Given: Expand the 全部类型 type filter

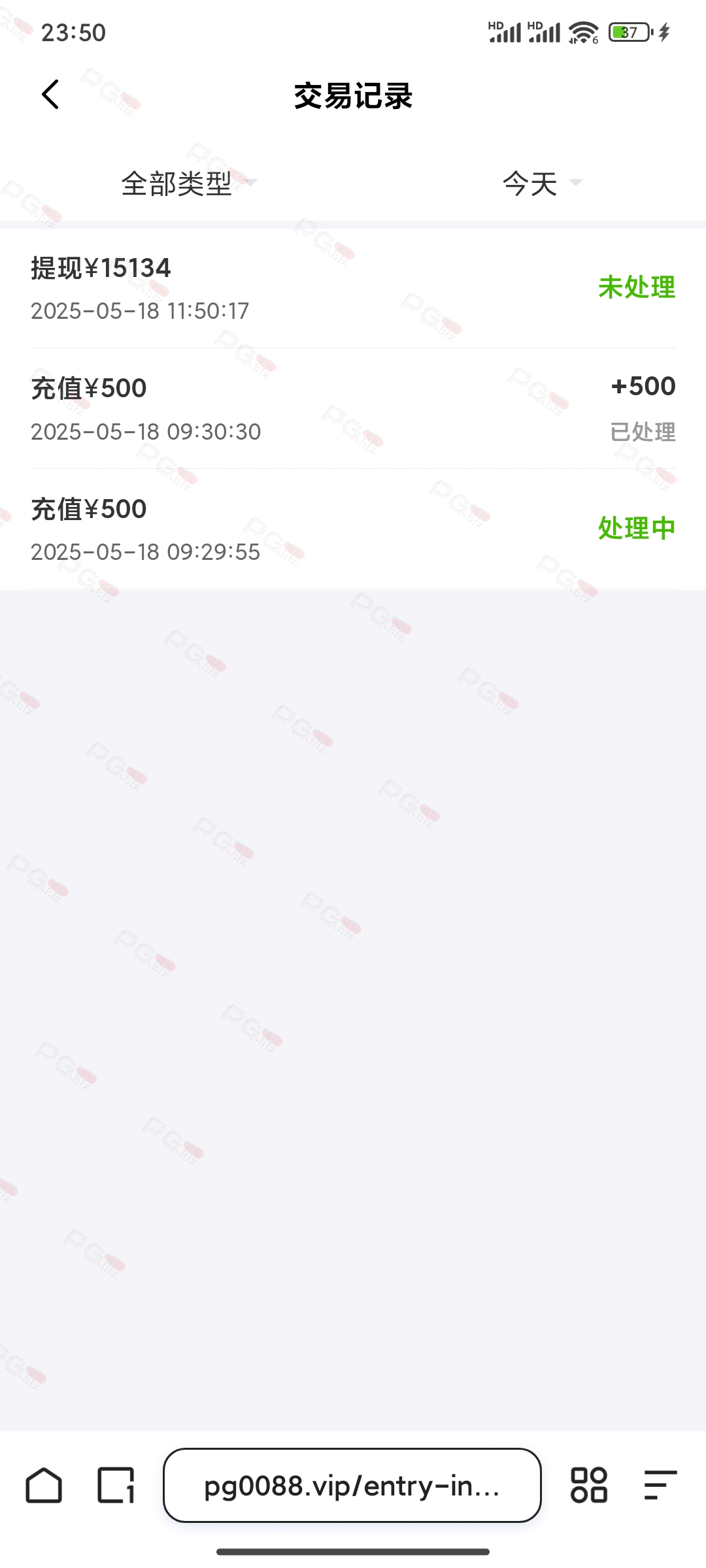Looking at the screenshot, I should tap(188, 183).
